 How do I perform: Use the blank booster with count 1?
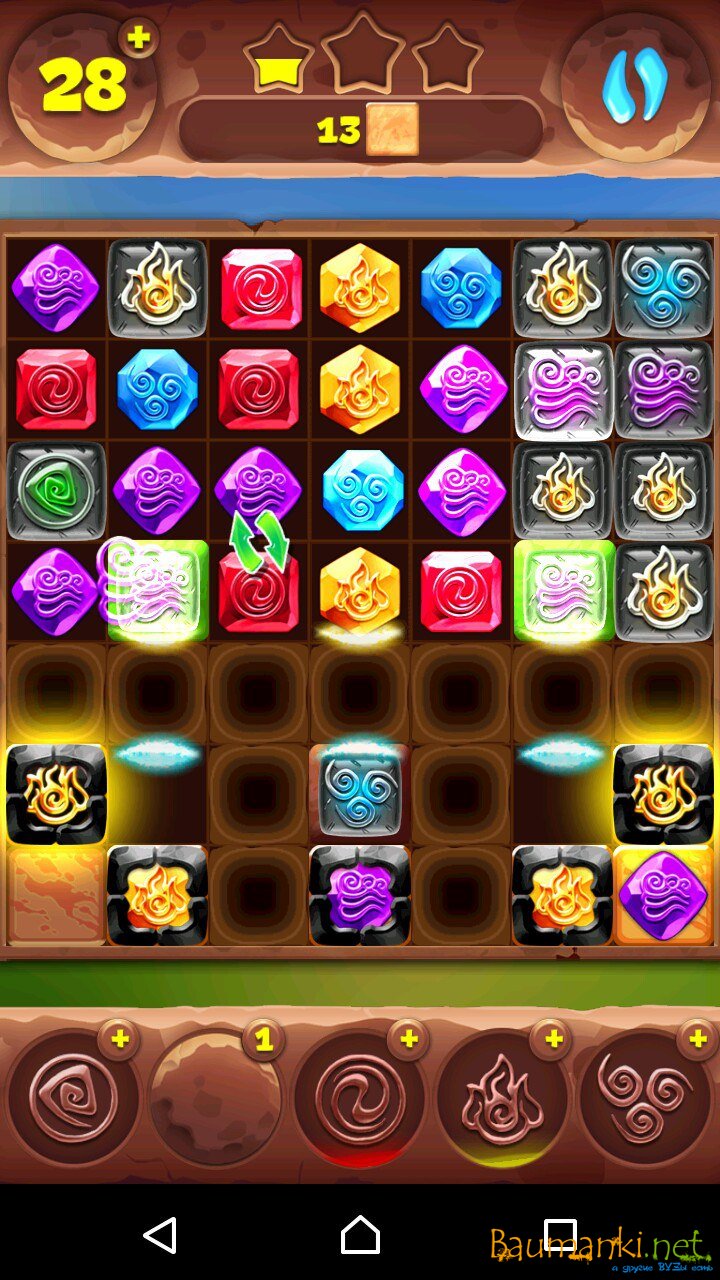point(215,1095)
